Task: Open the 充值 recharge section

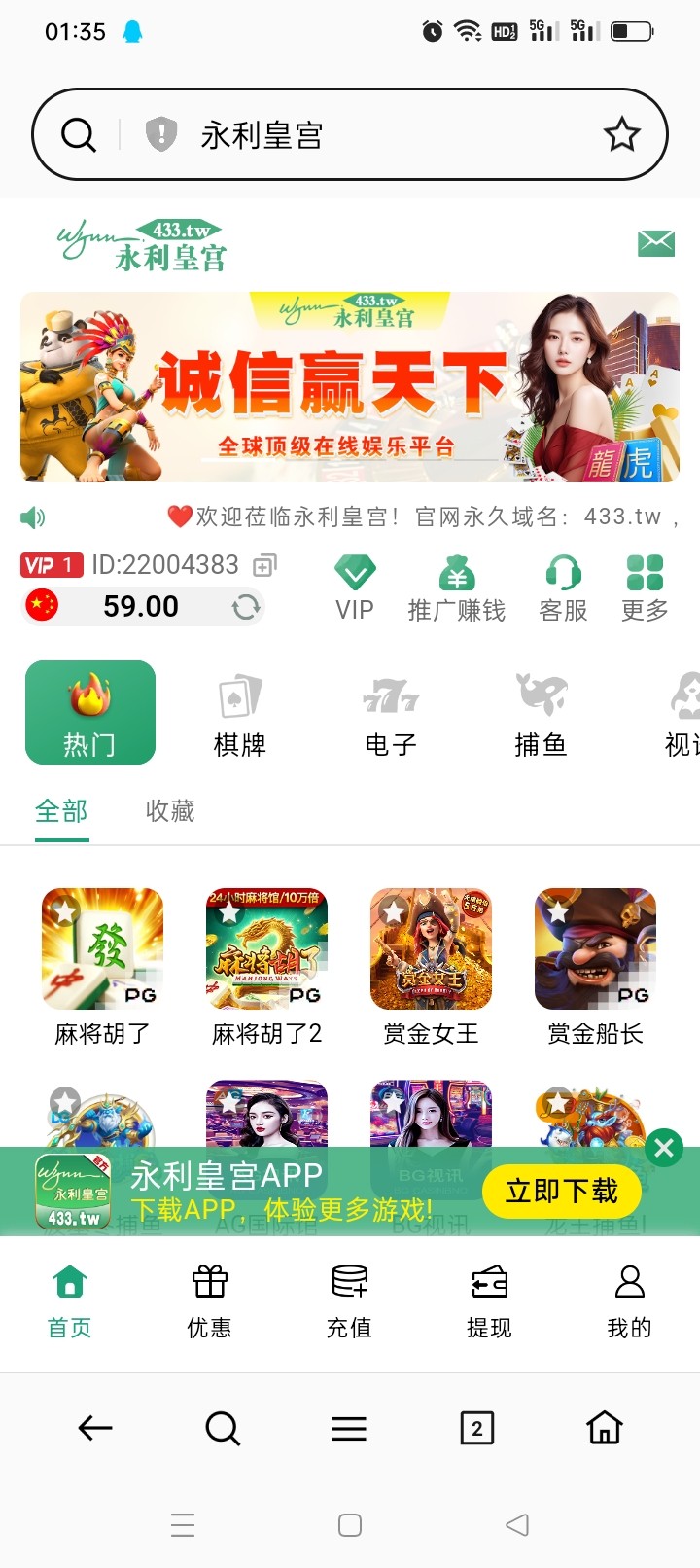Action: click(348, 1299)
